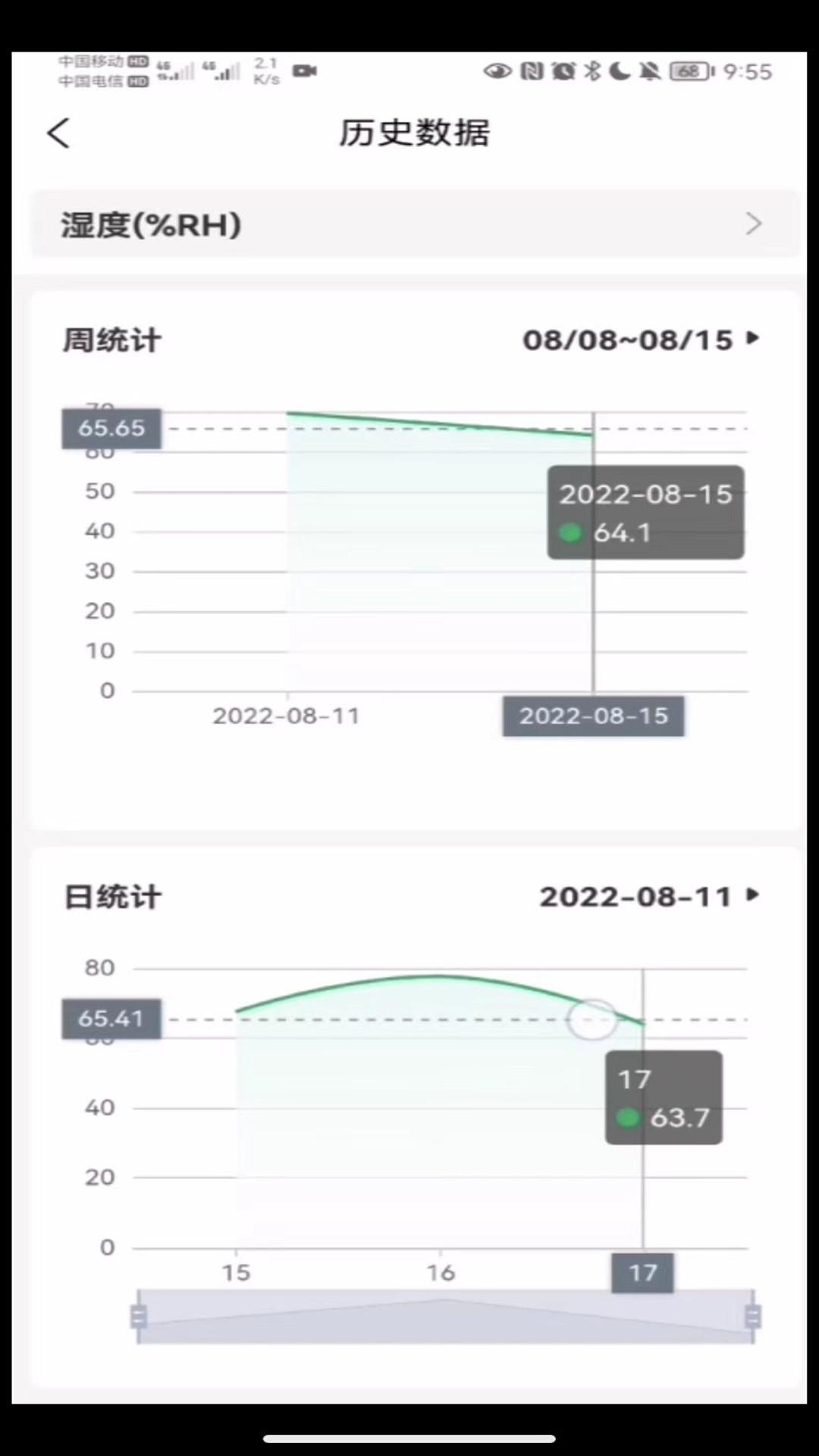Viewport: 819px width, 1456px height.
Task: Expand the 湿度(%RH) section via its chevron
Action: click(753, 224)
